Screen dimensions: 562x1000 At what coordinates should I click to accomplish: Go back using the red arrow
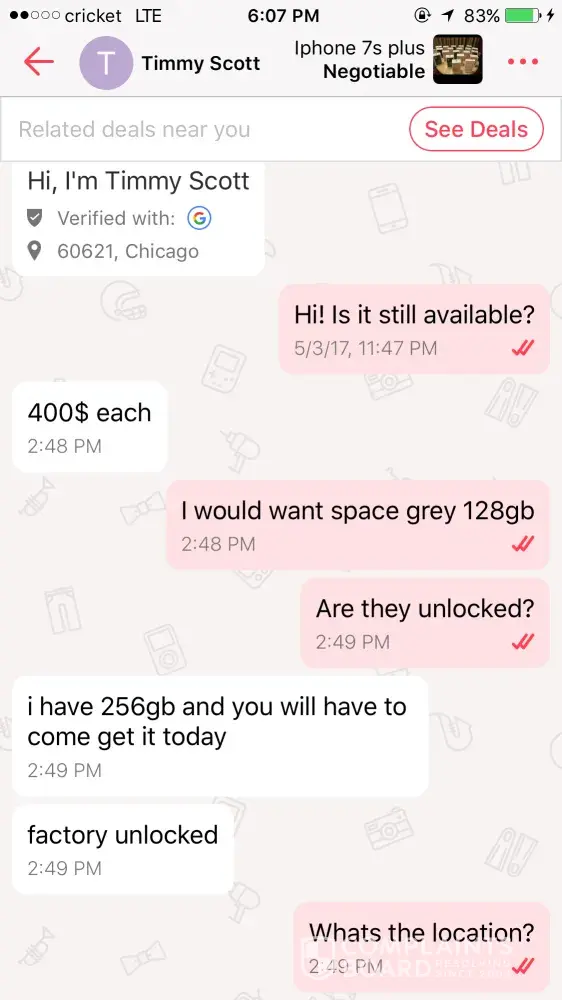click(39, 62)
